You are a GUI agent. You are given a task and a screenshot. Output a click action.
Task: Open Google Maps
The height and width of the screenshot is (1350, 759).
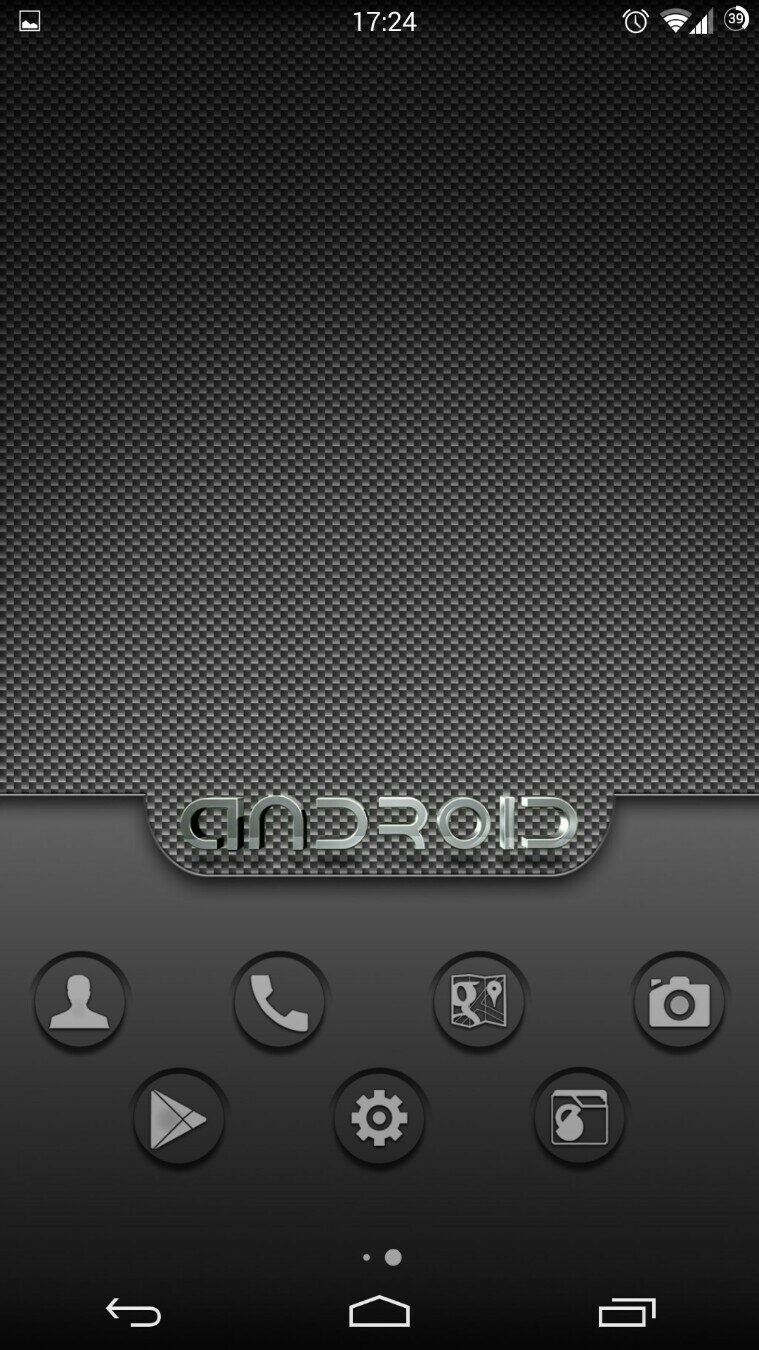click(479, 1001)
